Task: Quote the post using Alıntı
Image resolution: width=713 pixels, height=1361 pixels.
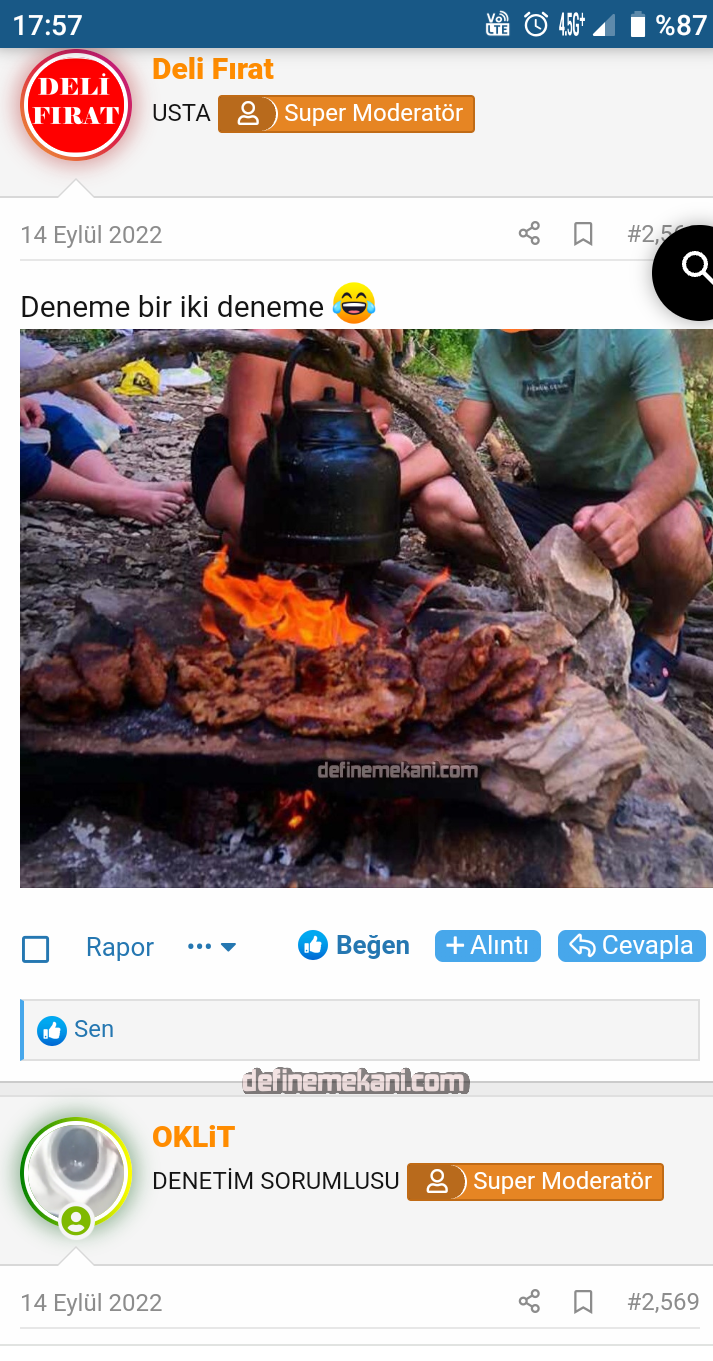Action: click(487, 945)
